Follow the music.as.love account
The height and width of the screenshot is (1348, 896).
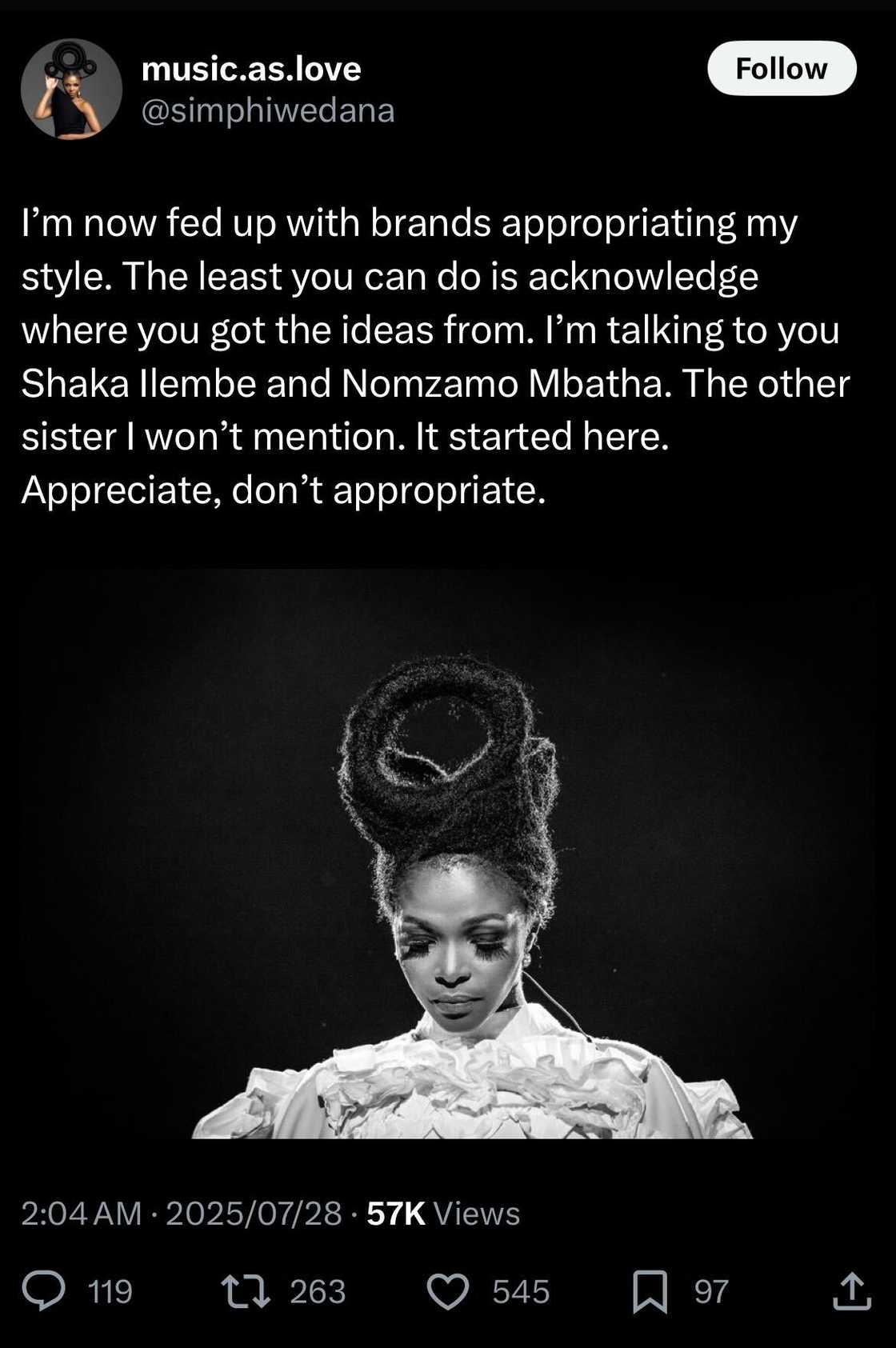tap(781, 69)
